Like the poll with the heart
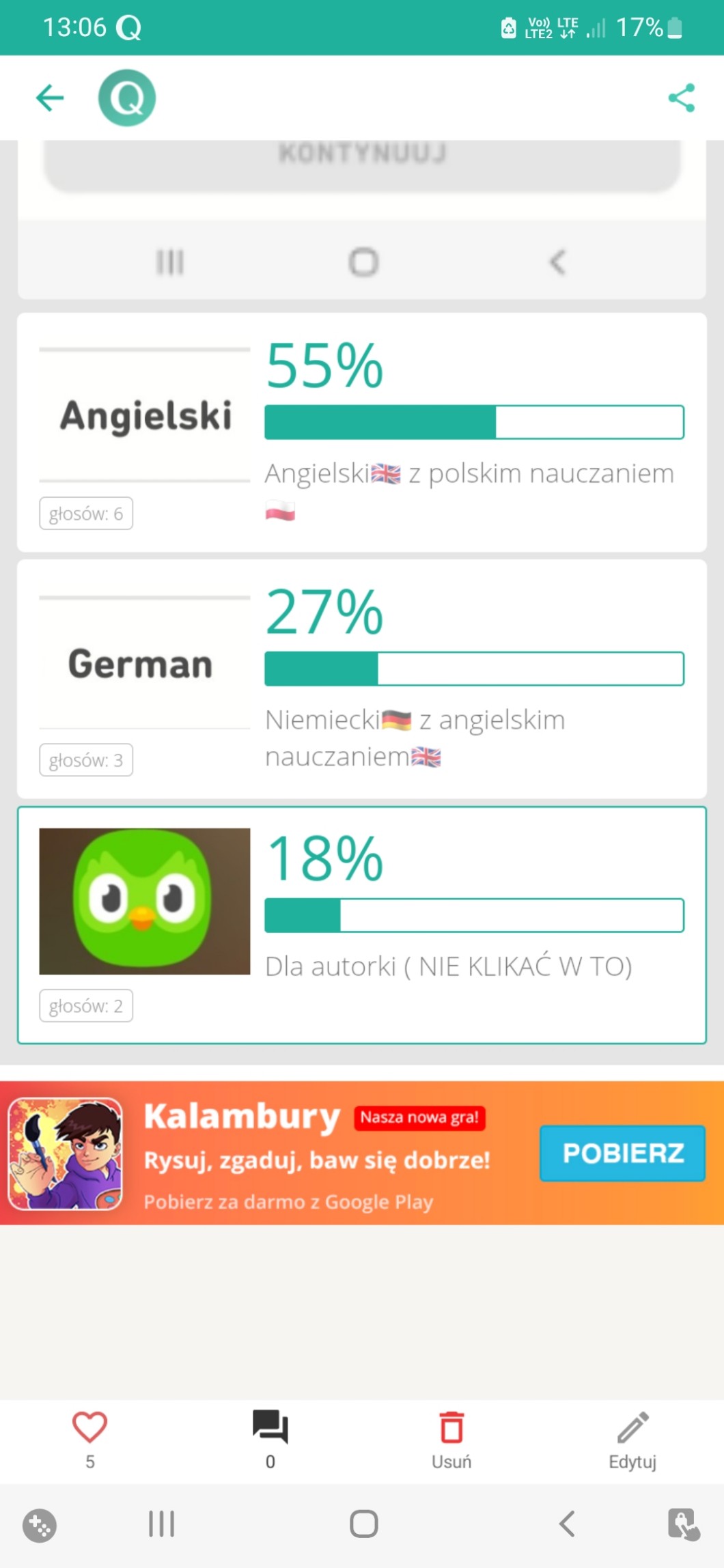Screen dimensions: 724x1568 [90, 1427]
